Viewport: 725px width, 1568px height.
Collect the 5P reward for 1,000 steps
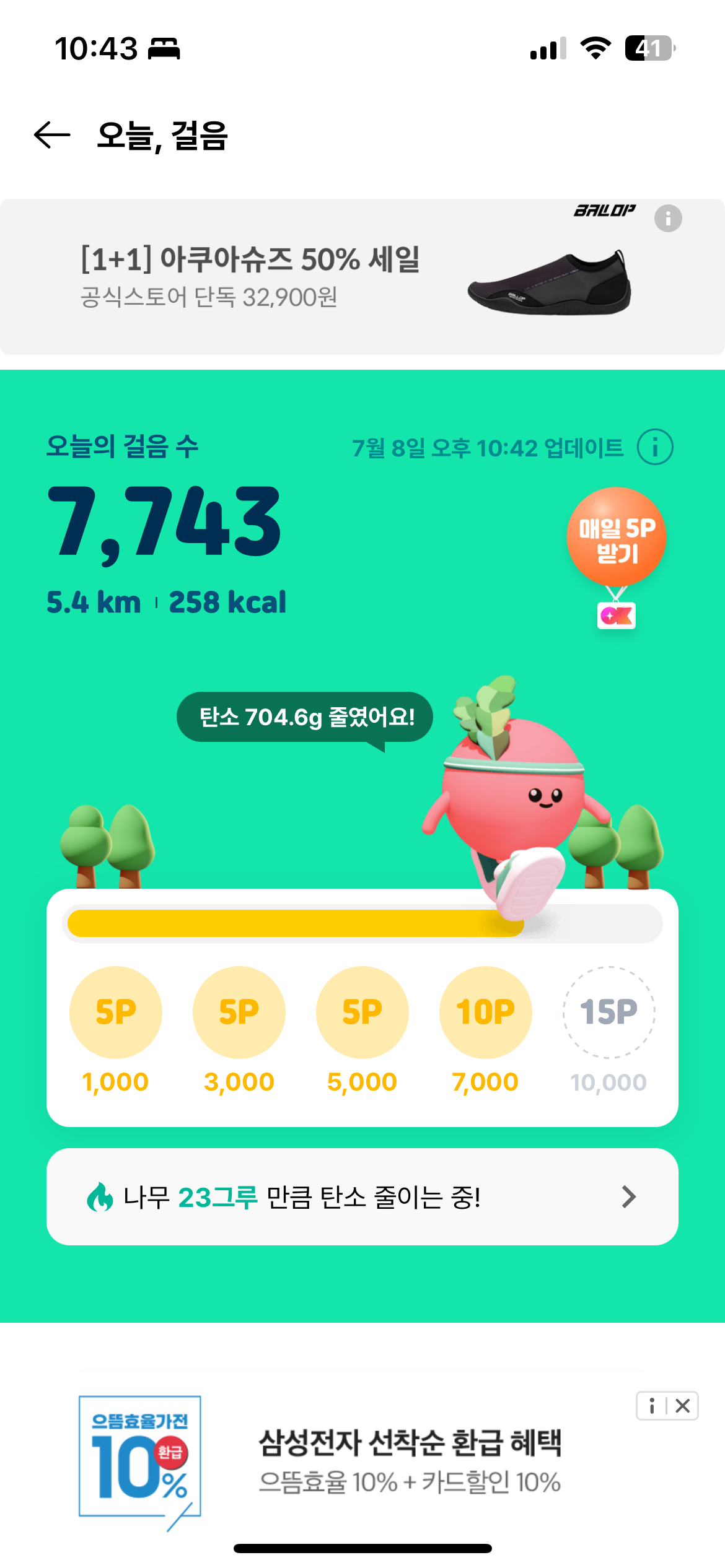coord(116,1012)
